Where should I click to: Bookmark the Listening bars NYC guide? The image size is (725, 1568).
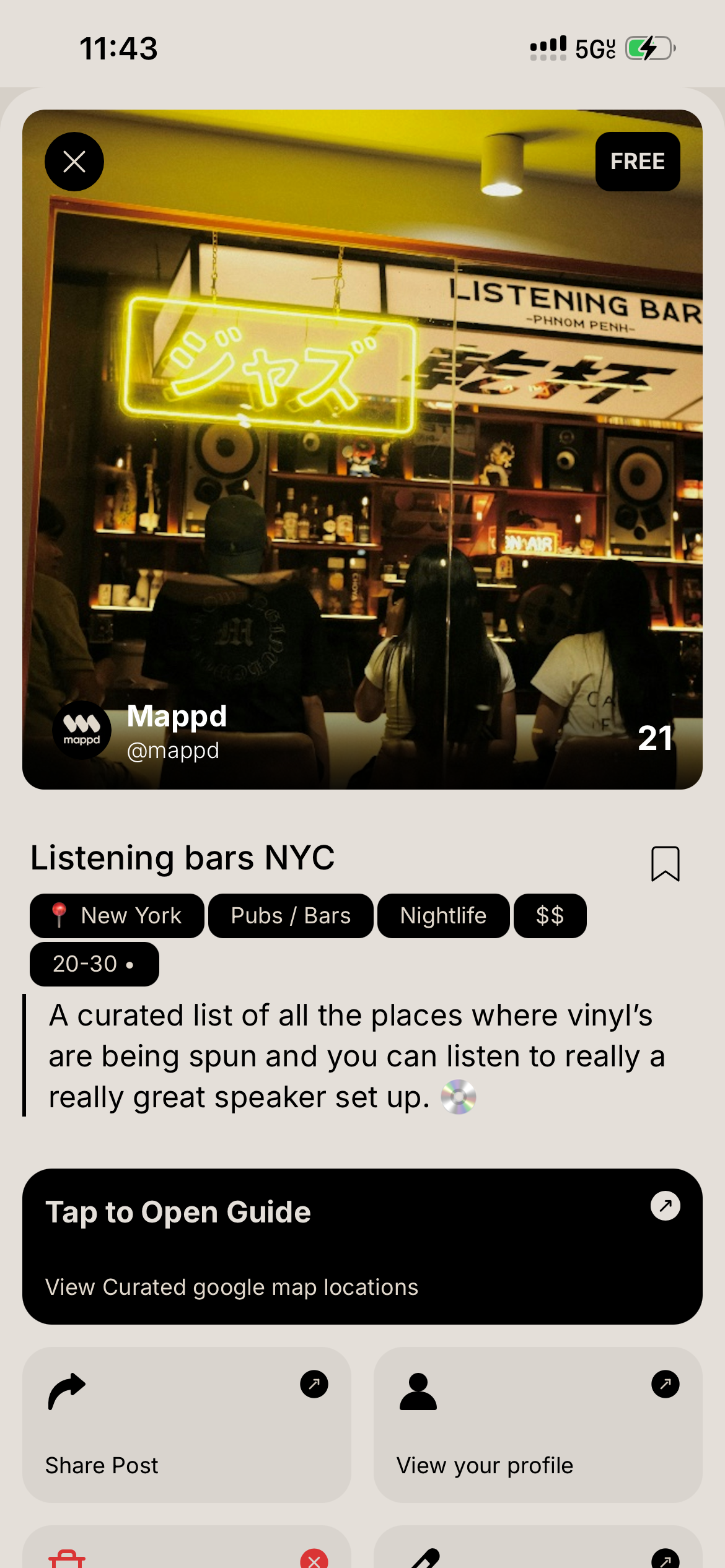pos(665,863)
